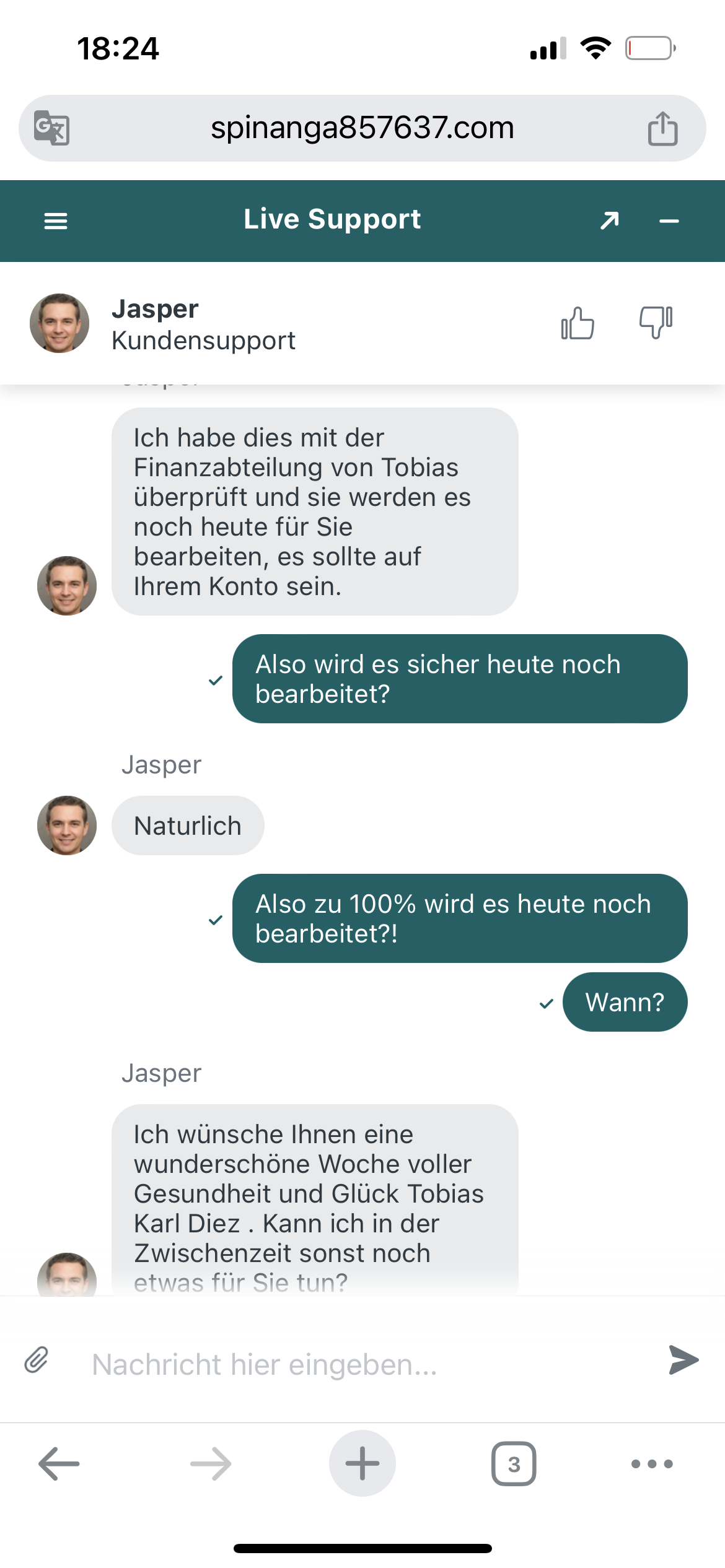This screenshot has height=1568, width=725.
Task: Minimize the Live Support chat
Action: pos(669,221)
